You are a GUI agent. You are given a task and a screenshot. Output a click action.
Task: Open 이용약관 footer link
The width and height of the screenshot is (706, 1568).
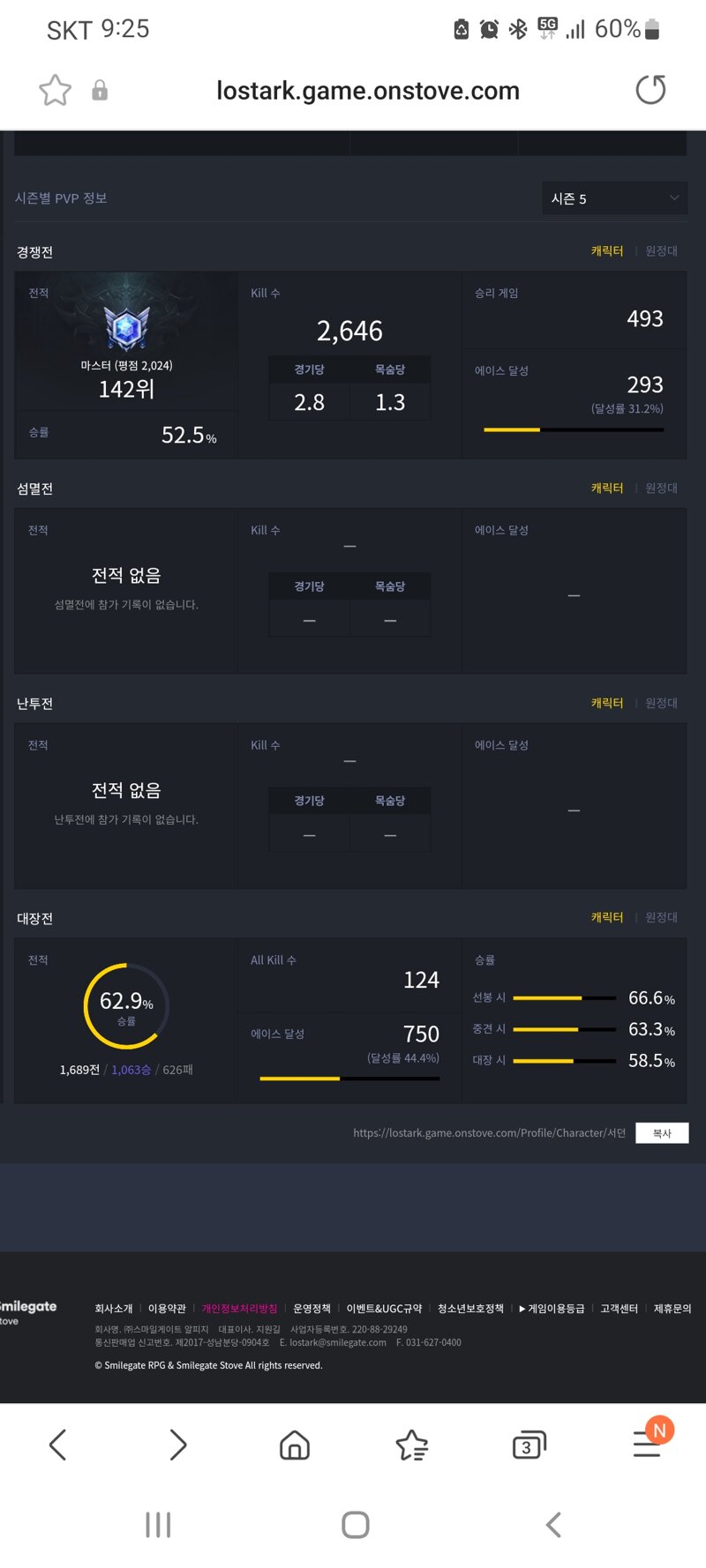pos(167,1309)
